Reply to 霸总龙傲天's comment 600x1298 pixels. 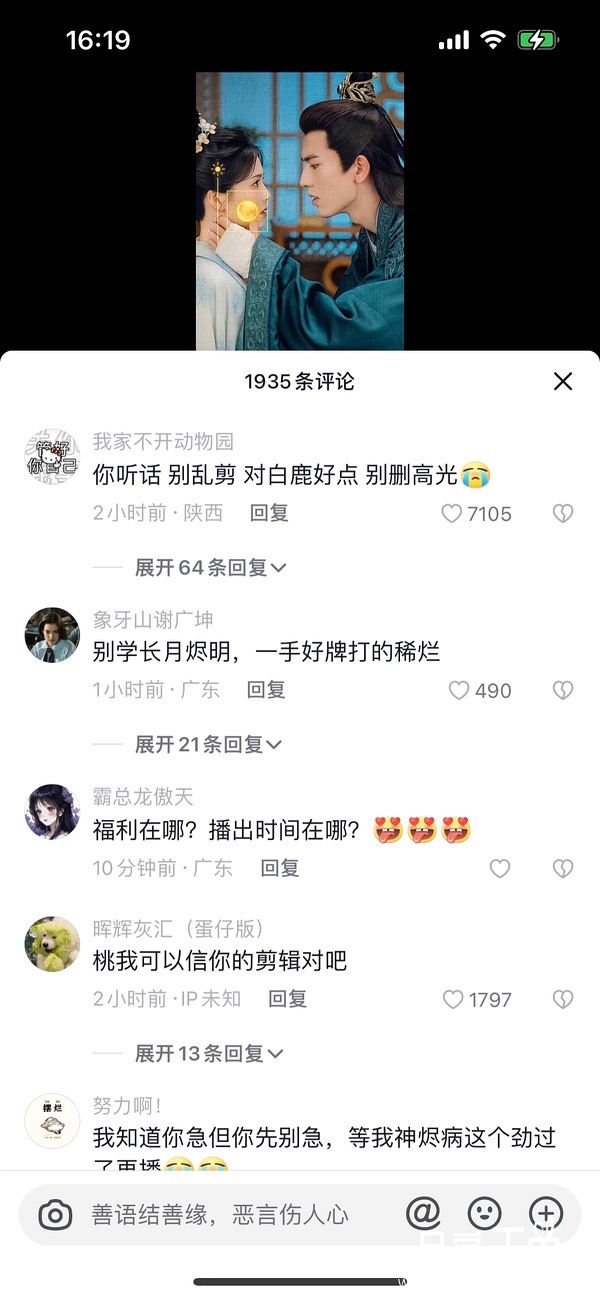tap(280, 867)
